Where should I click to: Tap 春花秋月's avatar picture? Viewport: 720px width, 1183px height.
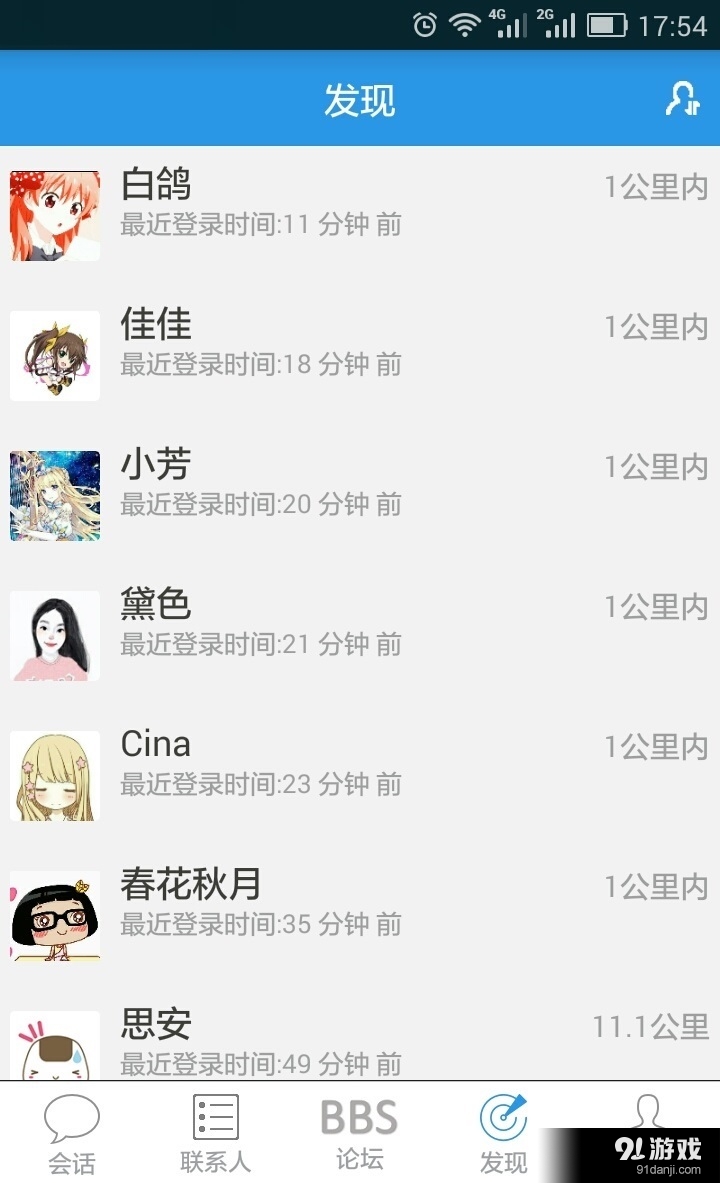pyautogui.click(x=54, y=915)
